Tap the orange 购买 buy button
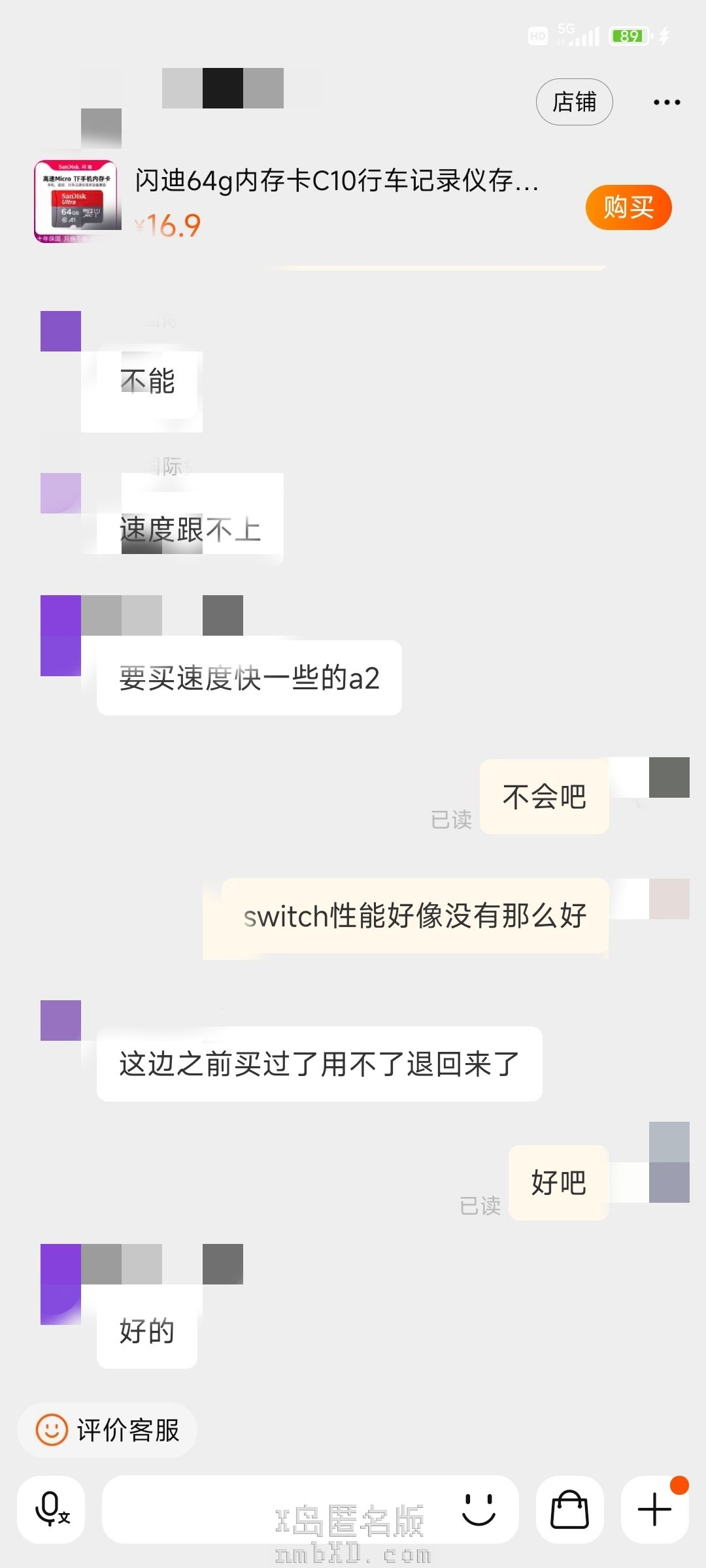706x1568 pixels. (x=628, y=207)
